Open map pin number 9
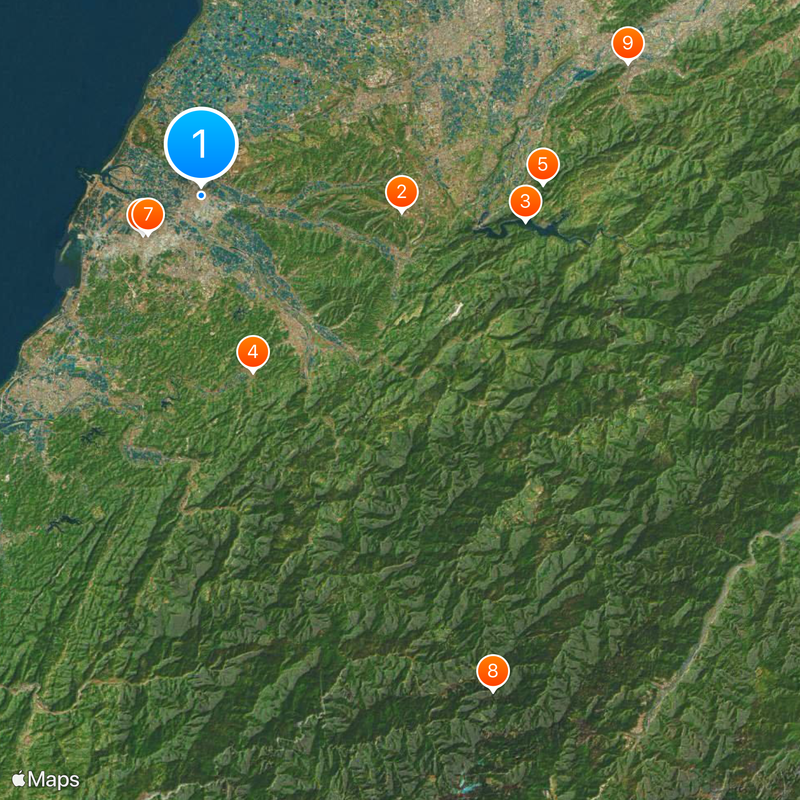 tap(628, 43)
